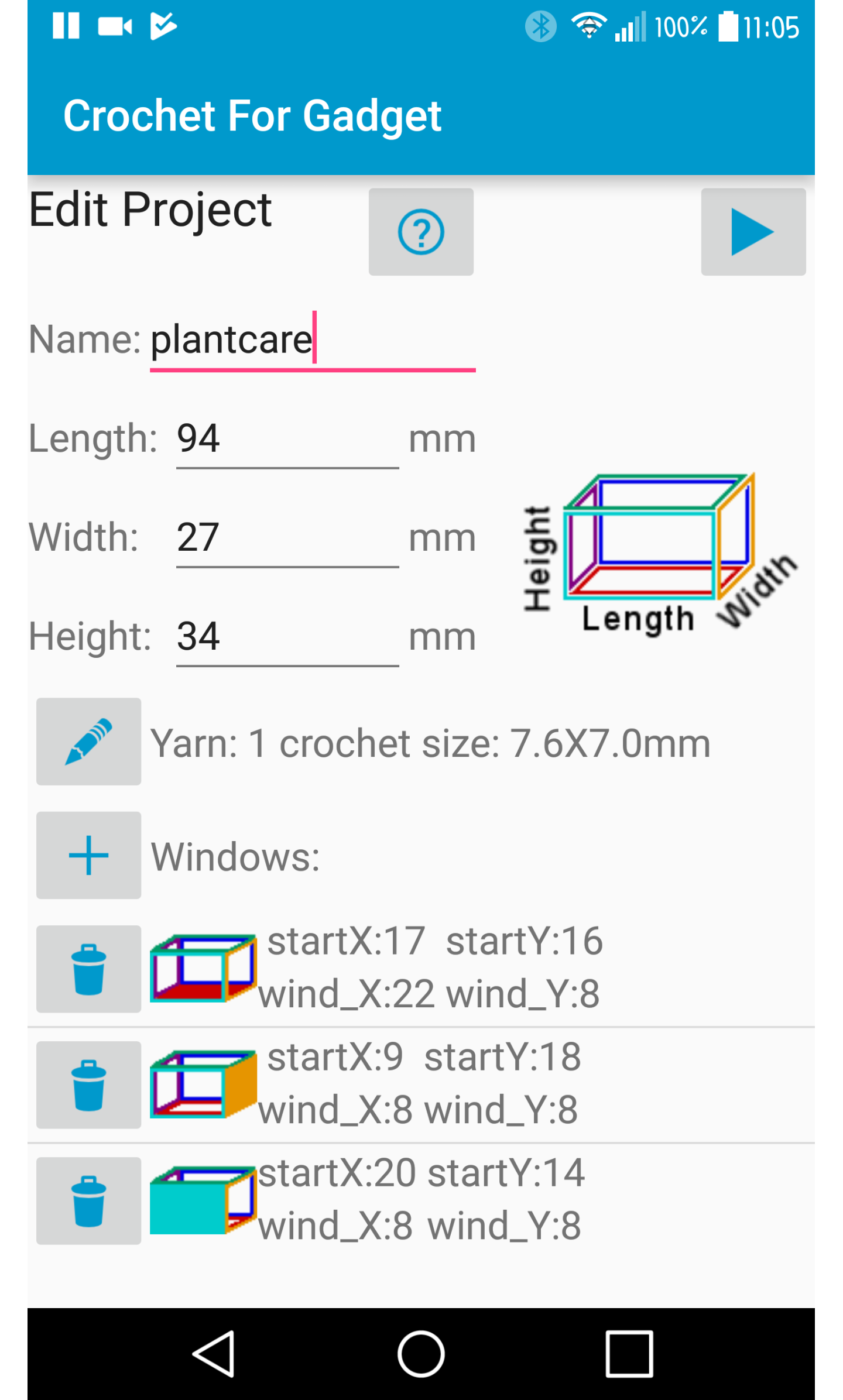
Task: Delete the window with startX:17 startY:16
Action: pos(88,969)
